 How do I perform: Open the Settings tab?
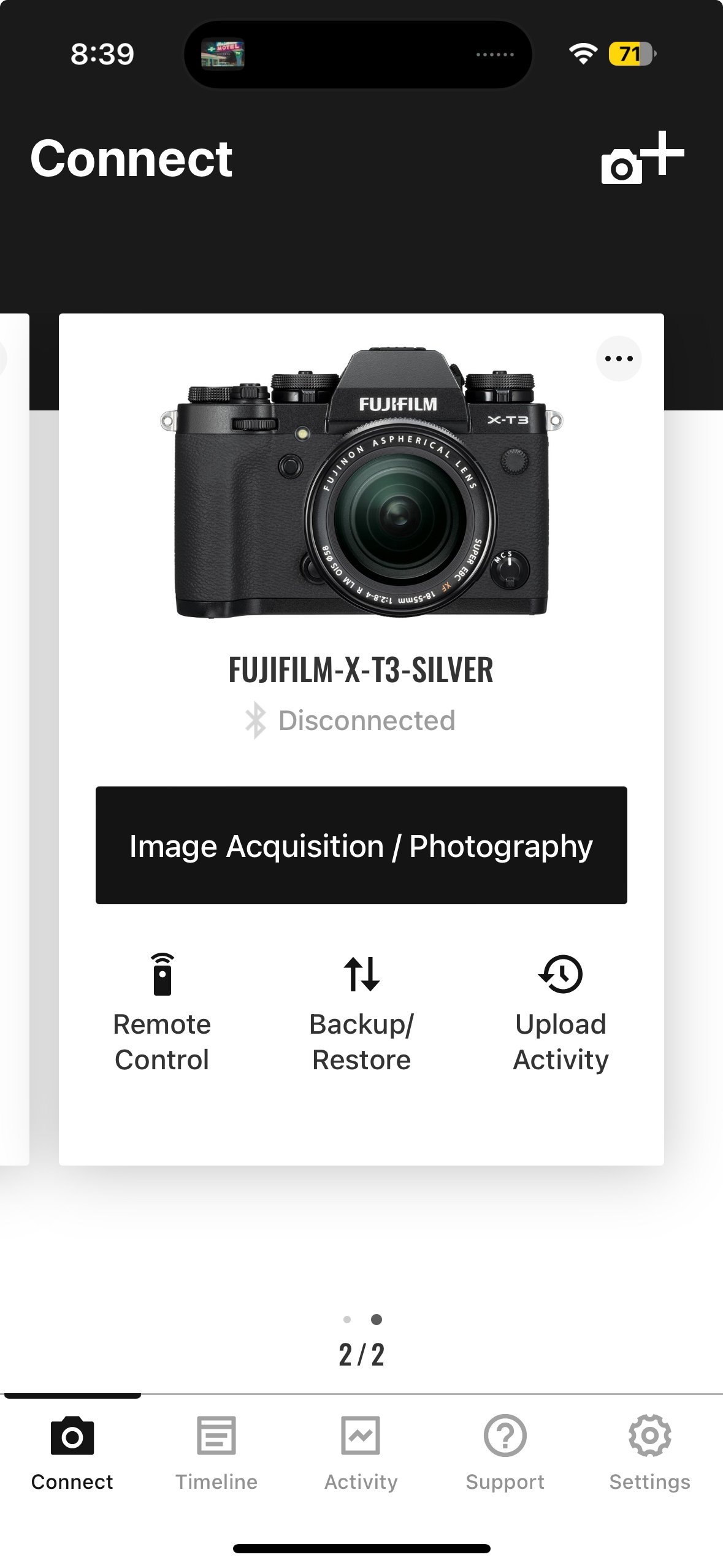point(649,1452)
